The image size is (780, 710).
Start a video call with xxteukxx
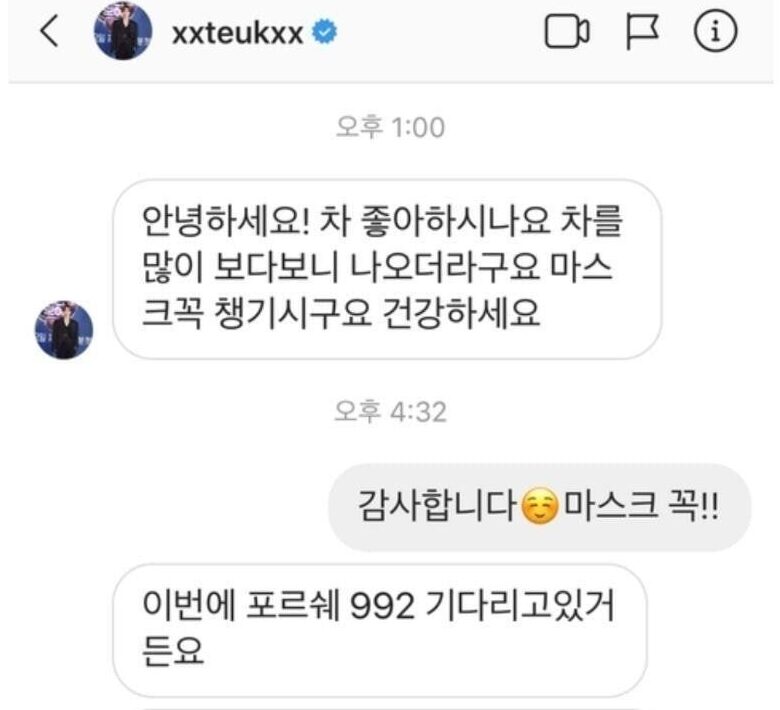point(566,34)
